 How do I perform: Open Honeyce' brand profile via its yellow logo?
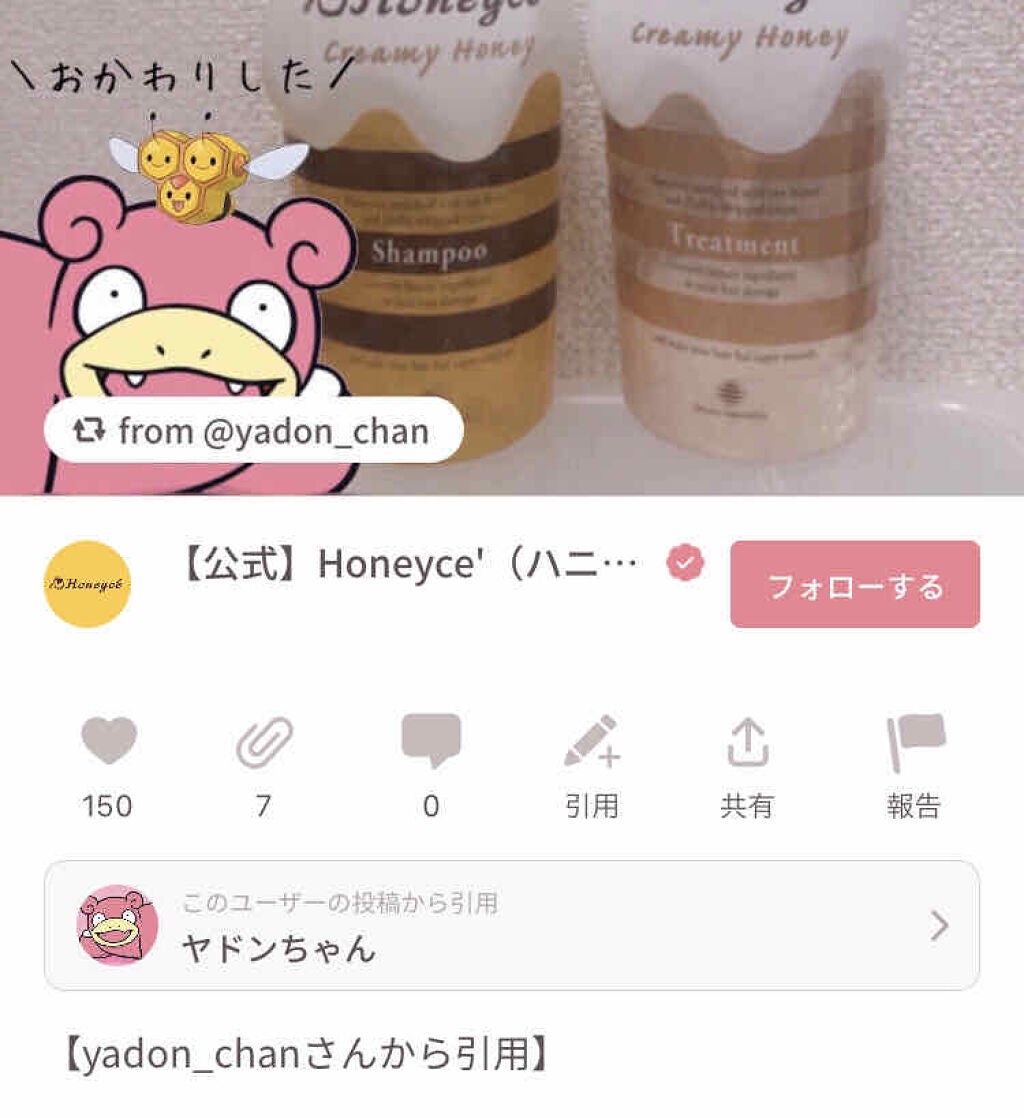point(88,584)
